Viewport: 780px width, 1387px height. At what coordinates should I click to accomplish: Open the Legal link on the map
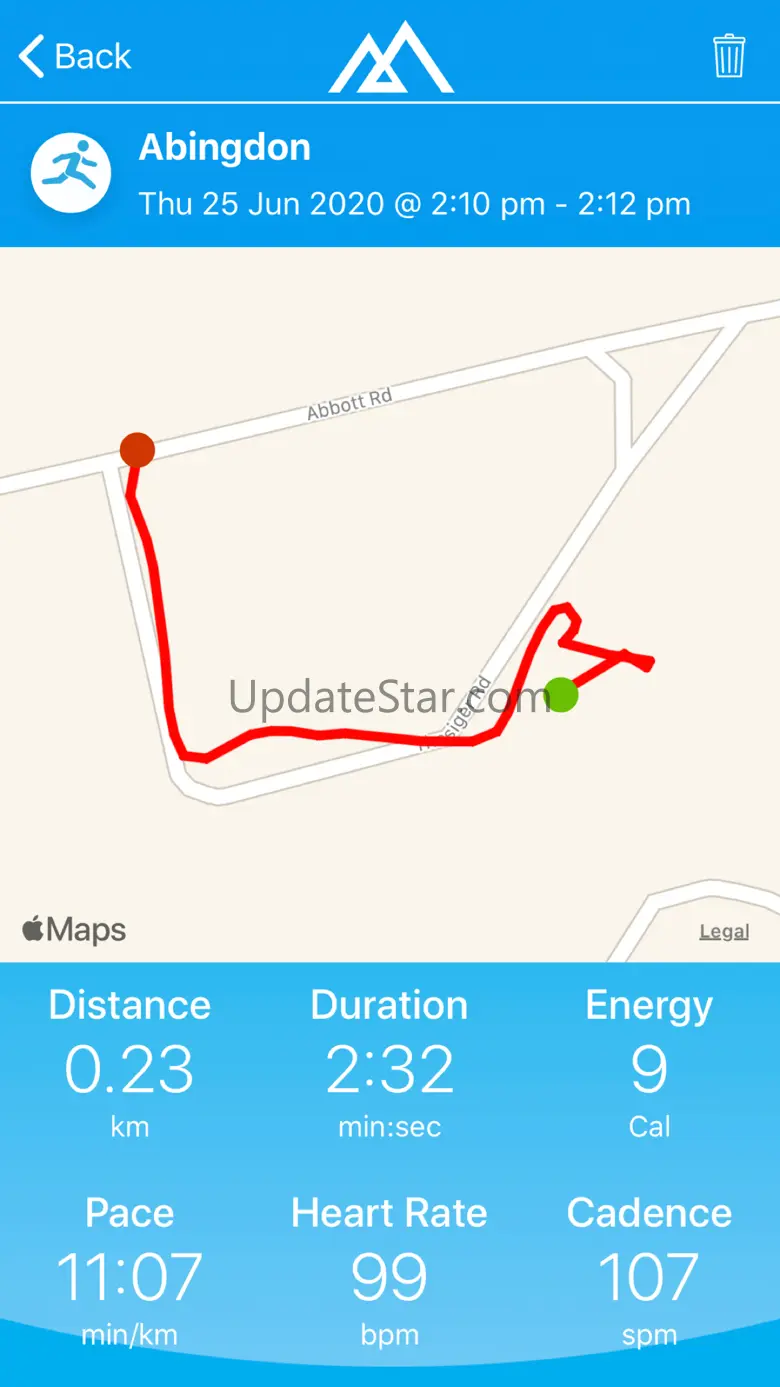724,931
